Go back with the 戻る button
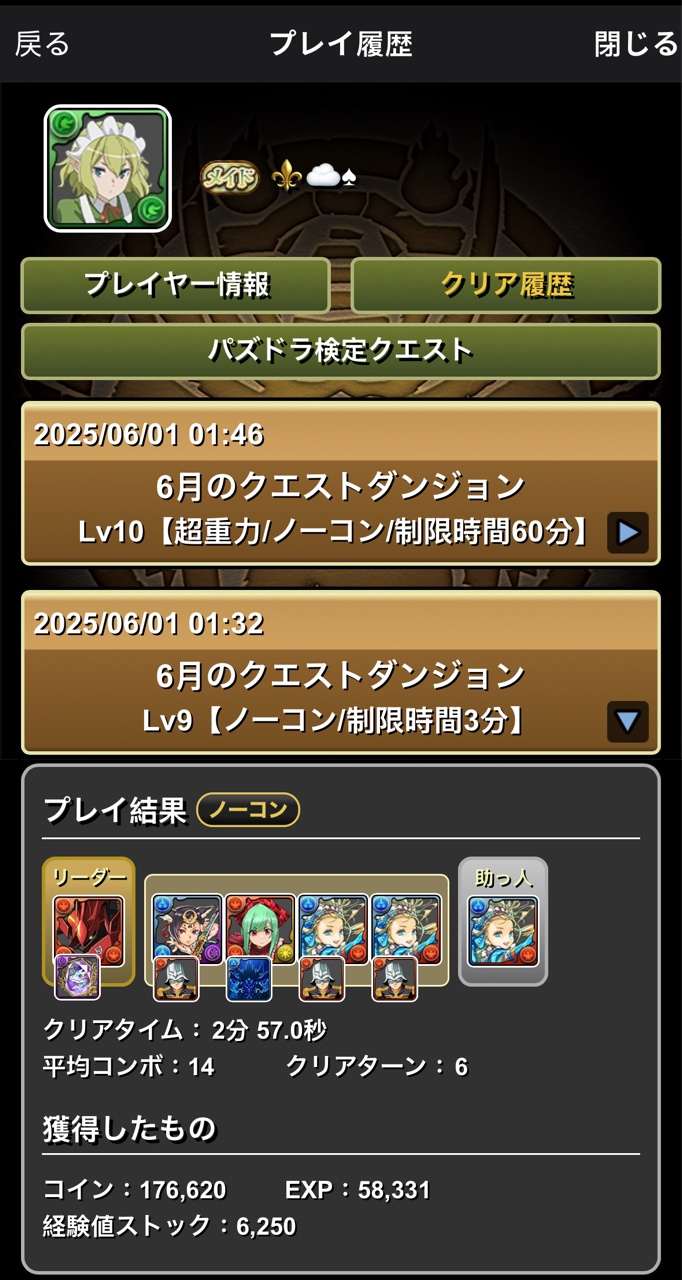 pyautogui.click(x=42, y=44)
